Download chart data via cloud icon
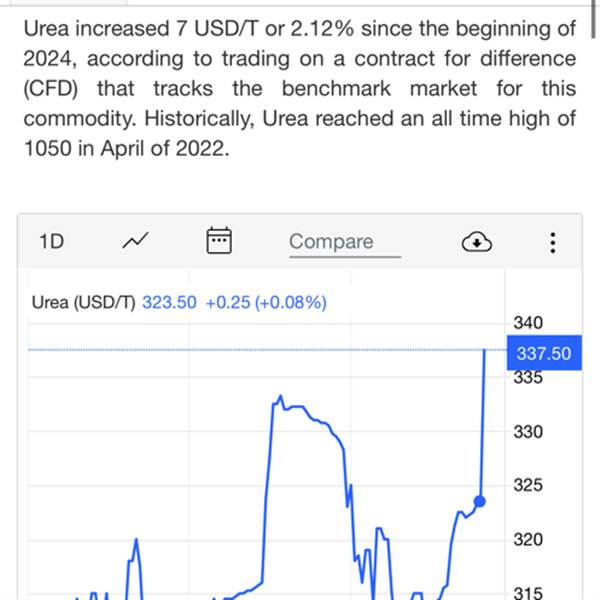The width and height of the screenshot is (600, 600). coord(477,242)
